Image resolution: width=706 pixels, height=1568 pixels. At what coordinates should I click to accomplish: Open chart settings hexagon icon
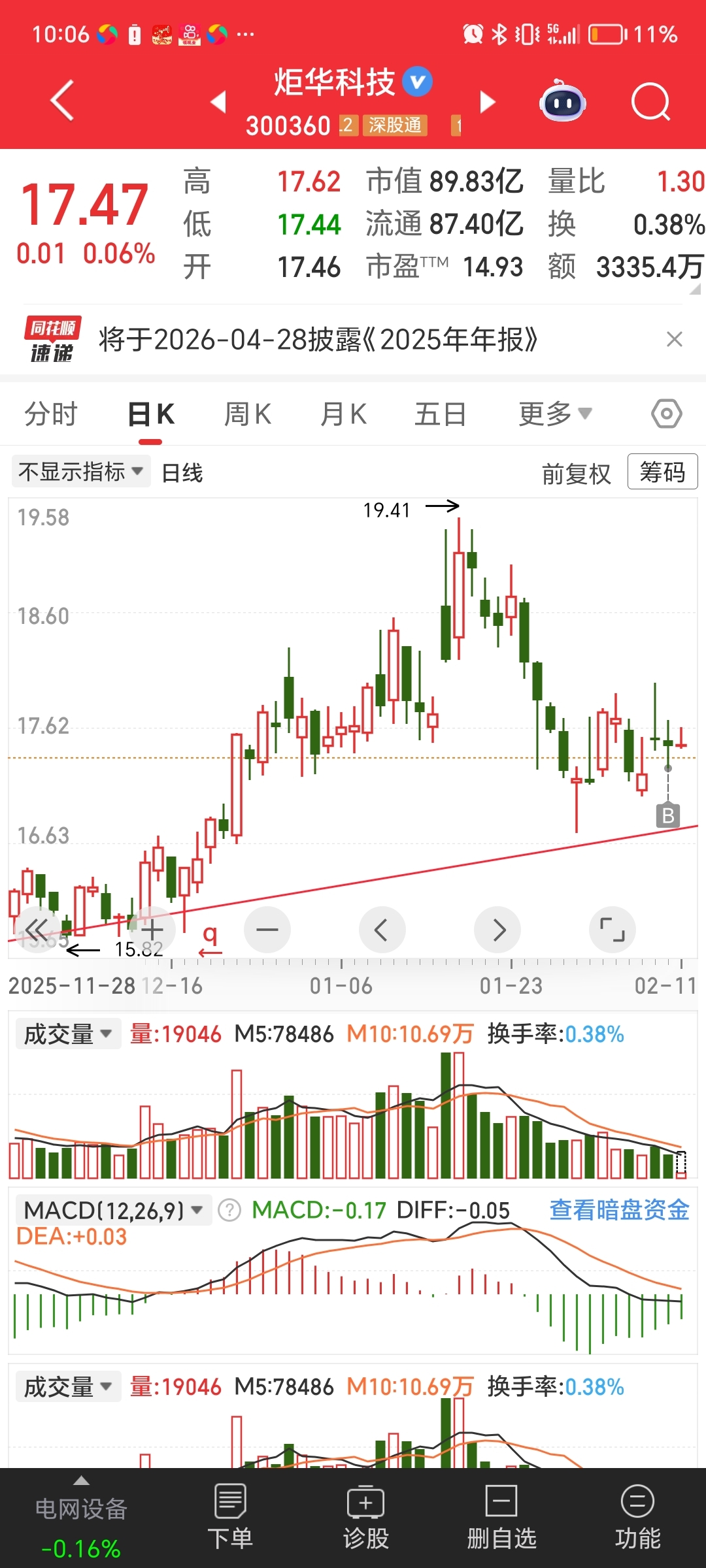pyautogui.click(x=666, y=414)
